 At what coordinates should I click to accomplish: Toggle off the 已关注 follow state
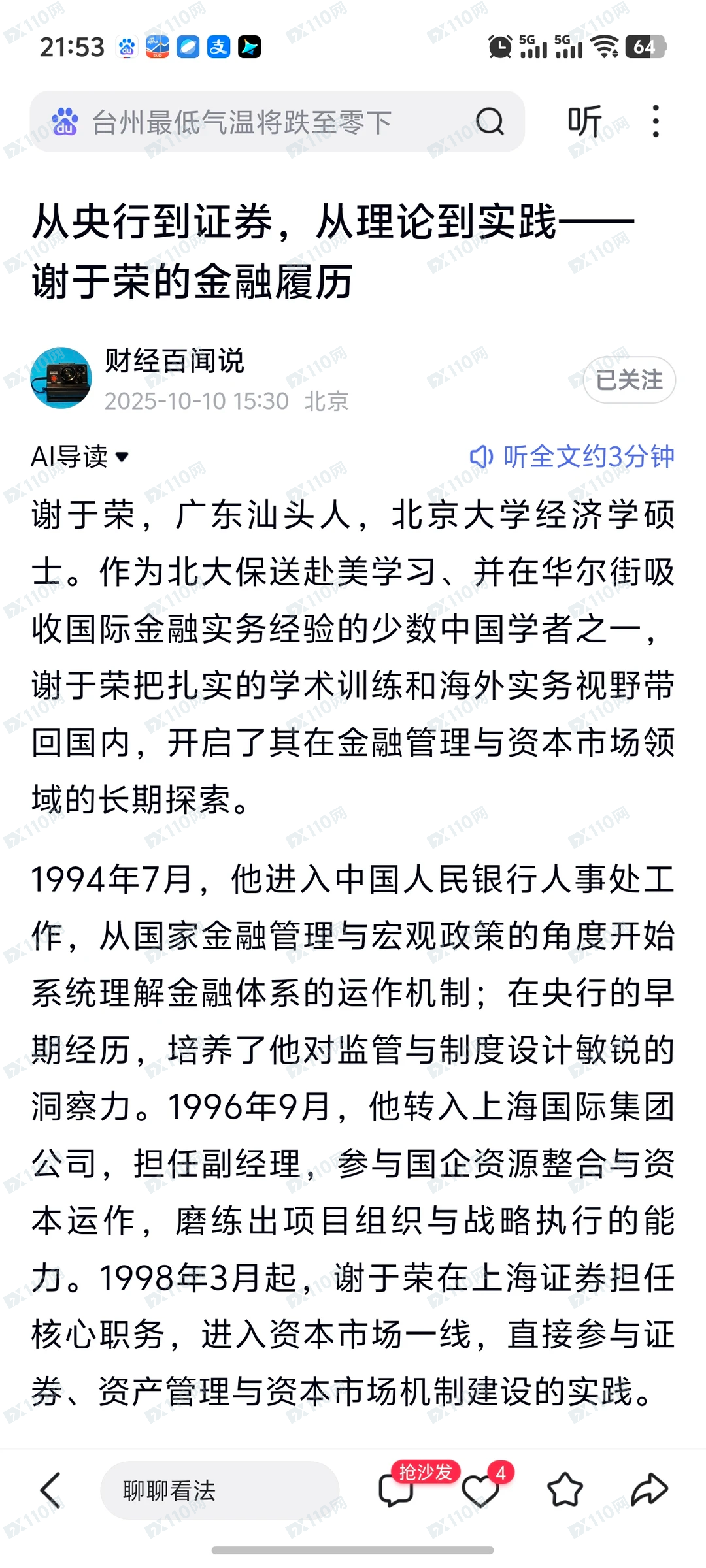(629, 380)
